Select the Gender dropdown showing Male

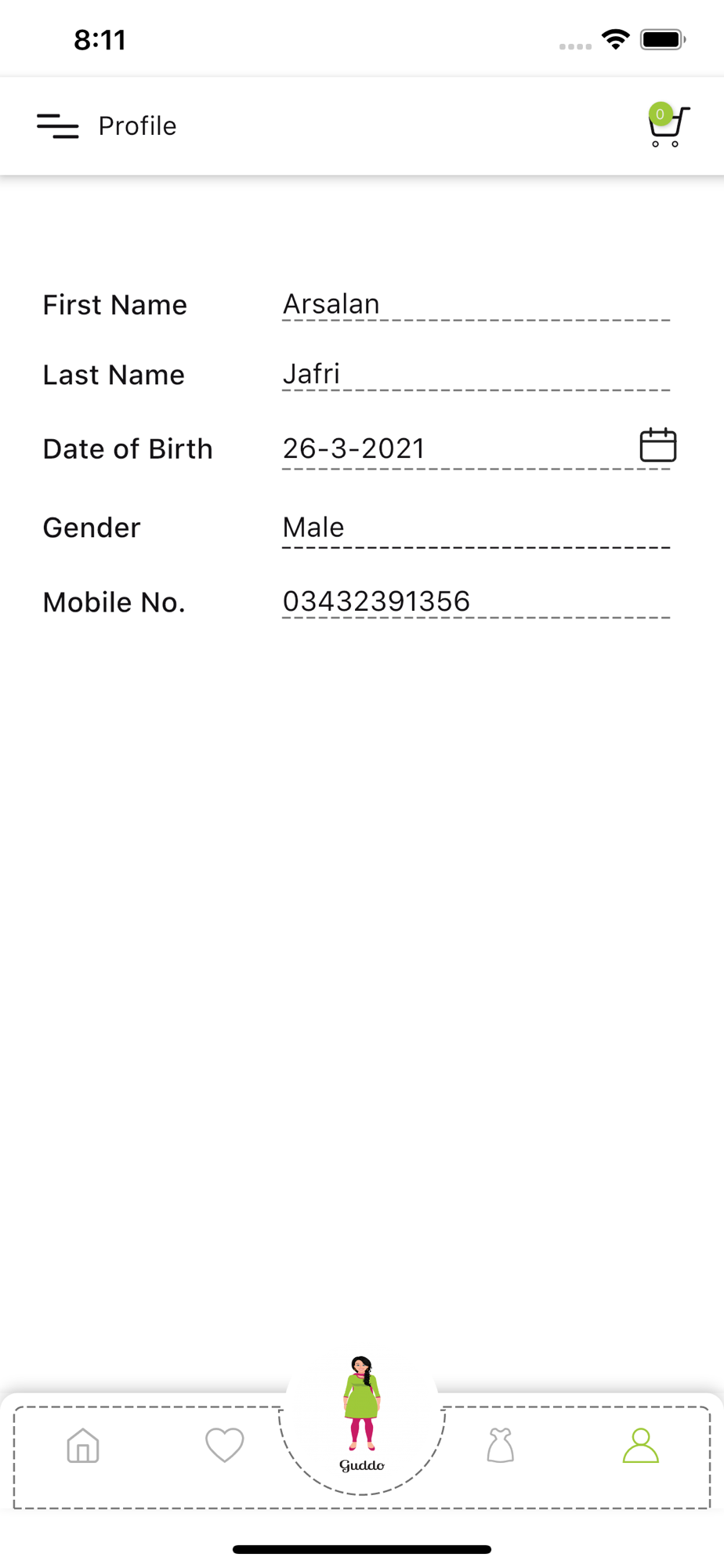[x=475, y=528]
